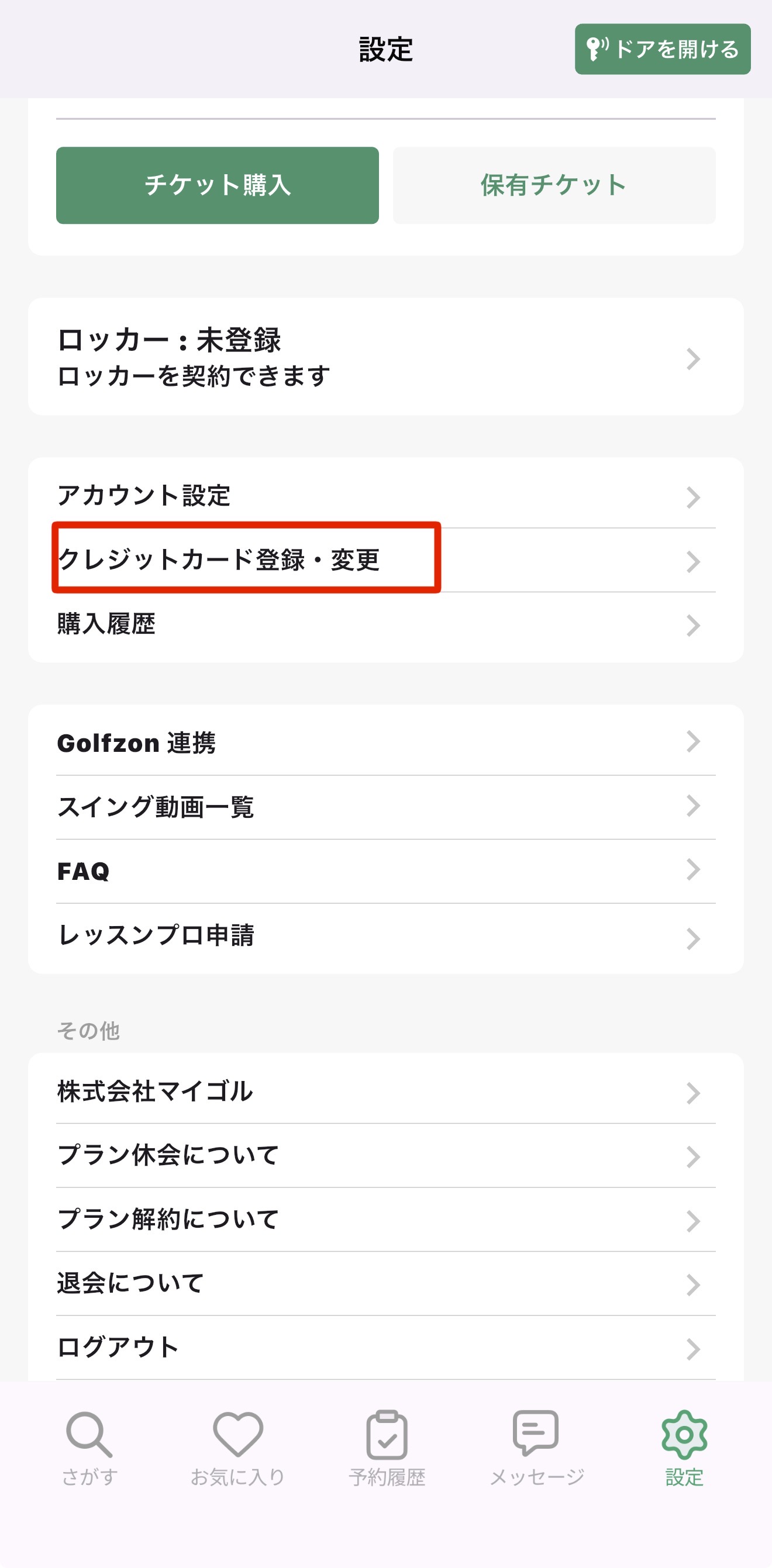Open the FAQ row
Screen dimensions: 772x1568
[x=385, y=871]
